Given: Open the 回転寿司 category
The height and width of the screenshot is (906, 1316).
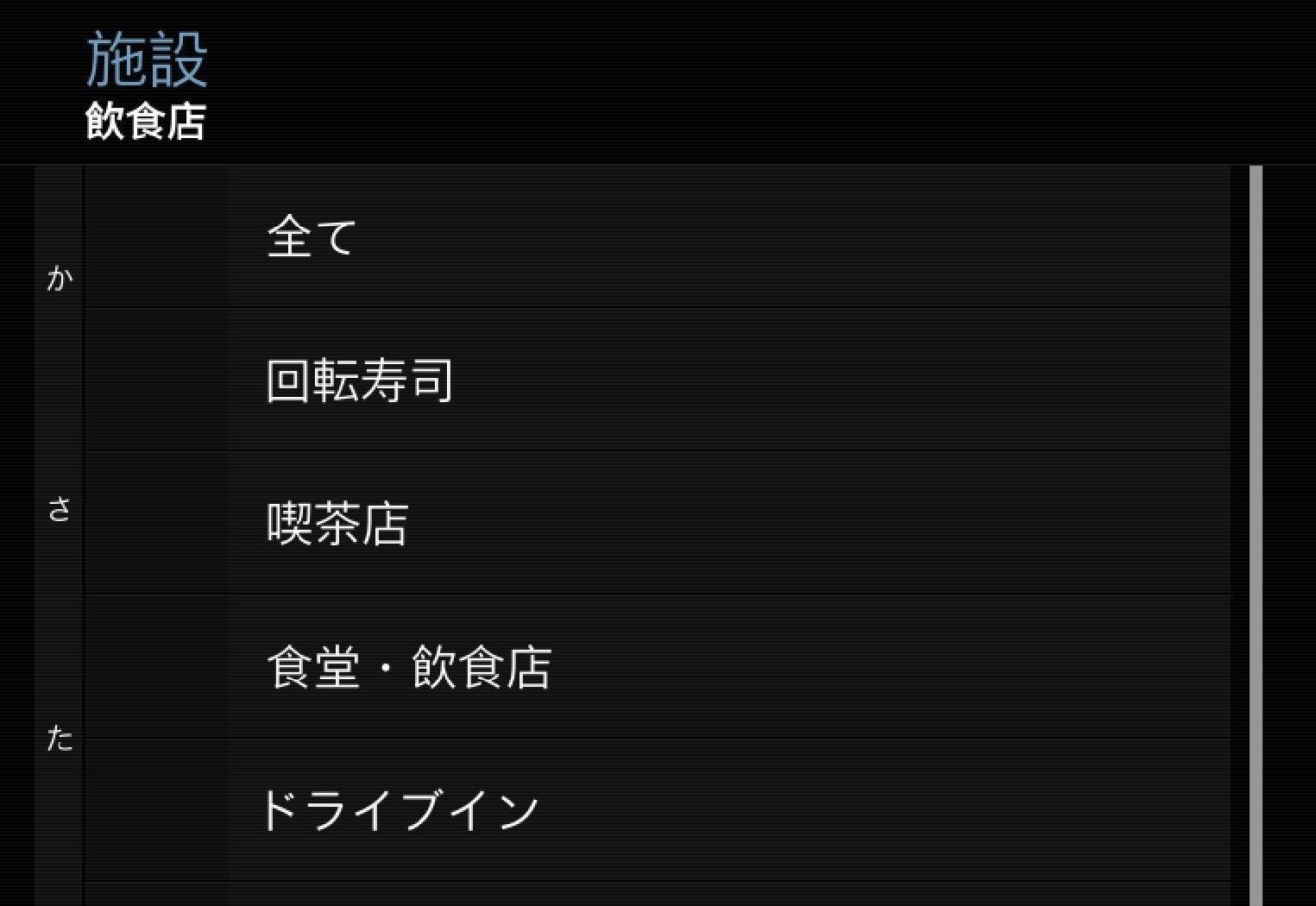Looking at the screenshot, I should tap(656, 380).
